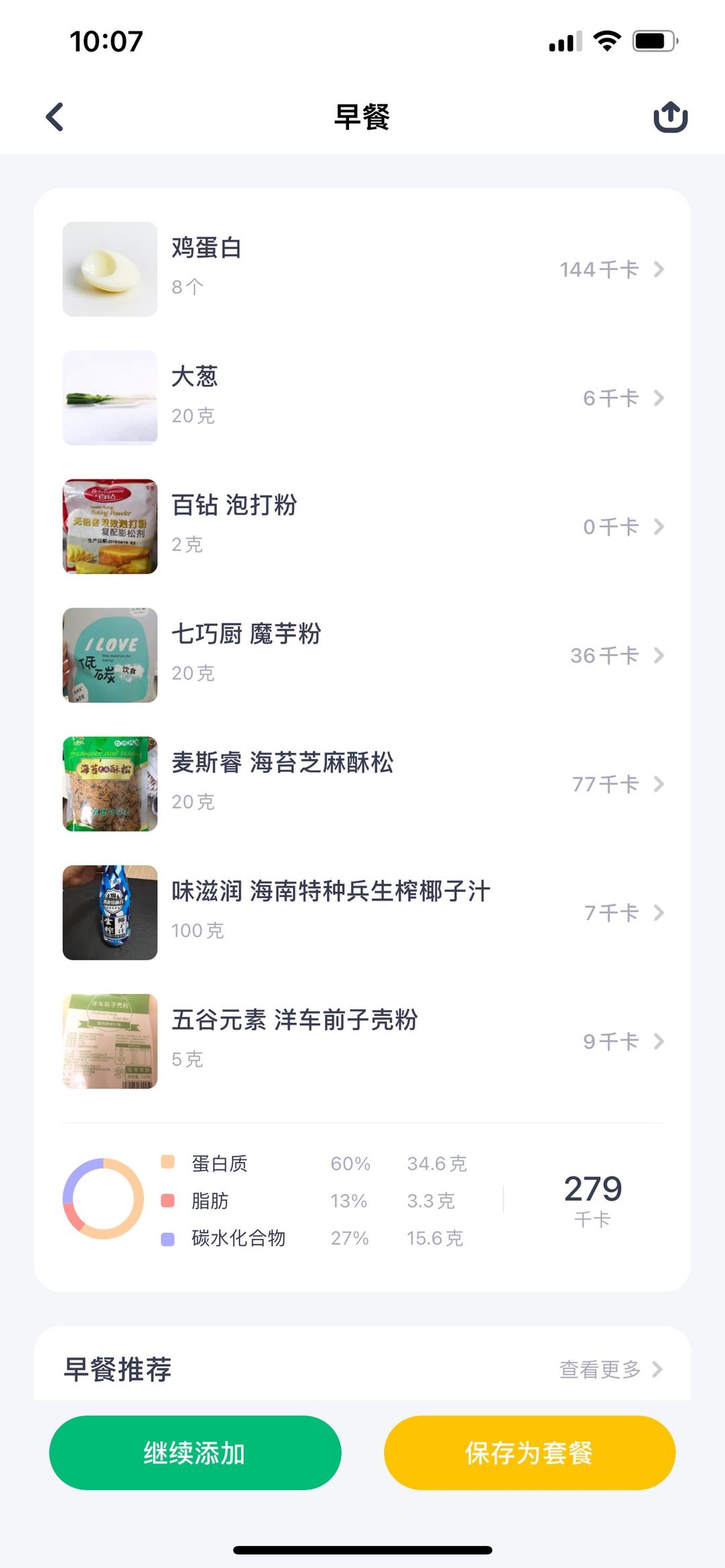Tap the 继续添加 button
725x1568 pixels.
[x=195, y=1453]
